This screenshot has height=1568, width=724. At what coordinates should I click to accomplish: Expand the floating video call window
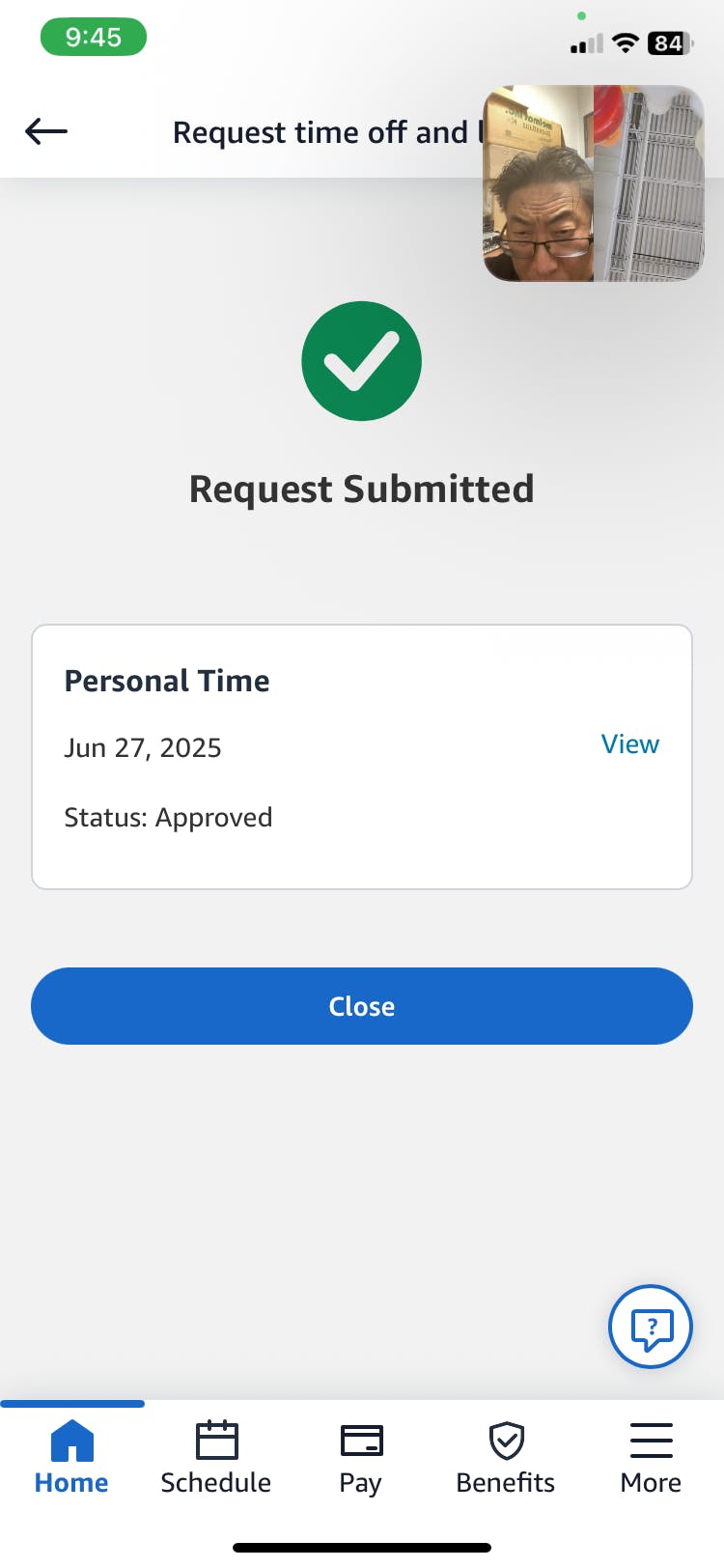594,183
